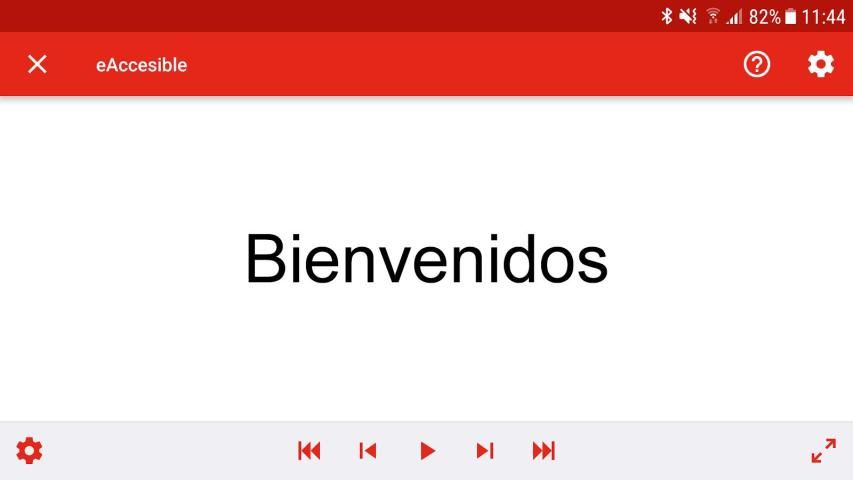
Task: Expand to fullscreen view
Action: click(x=823, y=451)
